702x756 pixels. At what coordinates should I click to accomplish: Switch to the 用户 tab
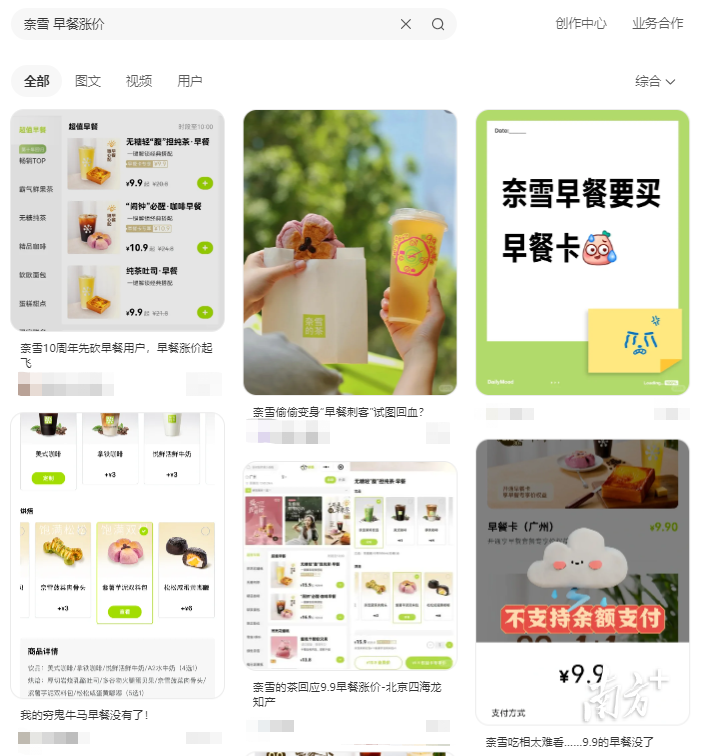(189, 81)
